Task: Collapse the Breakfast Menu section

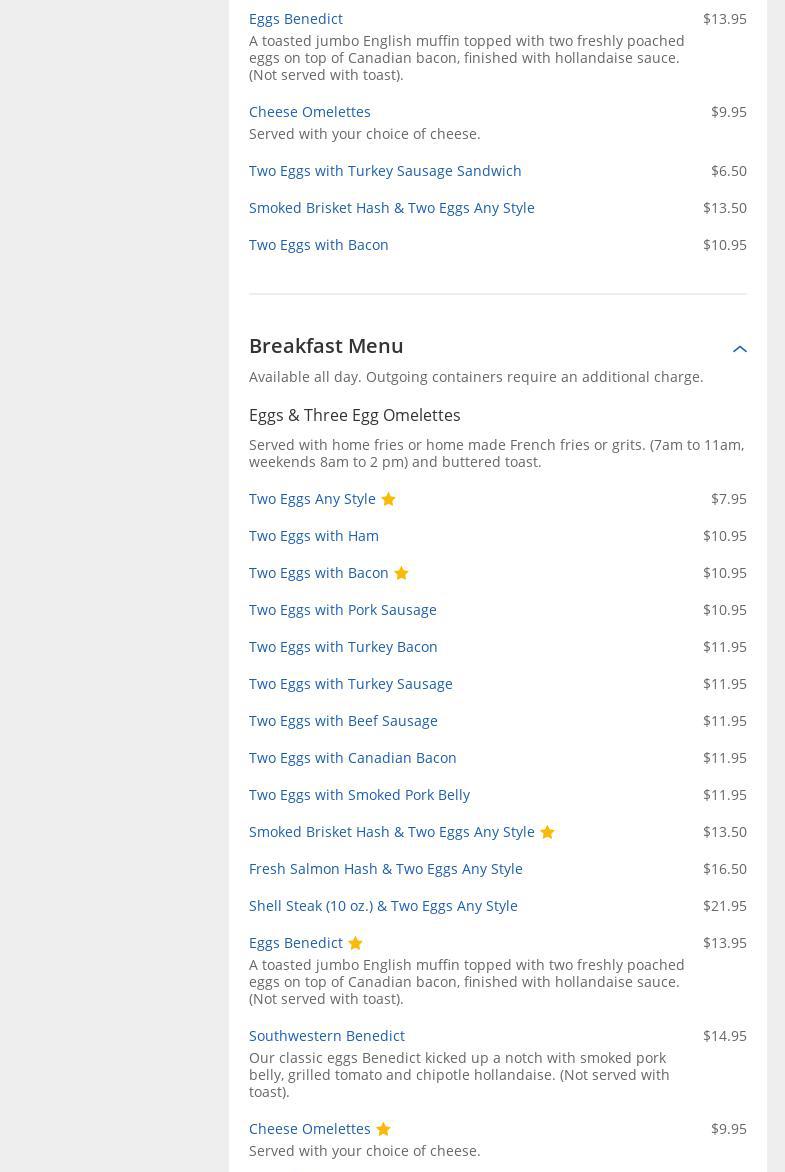Action: coord(739,349)
